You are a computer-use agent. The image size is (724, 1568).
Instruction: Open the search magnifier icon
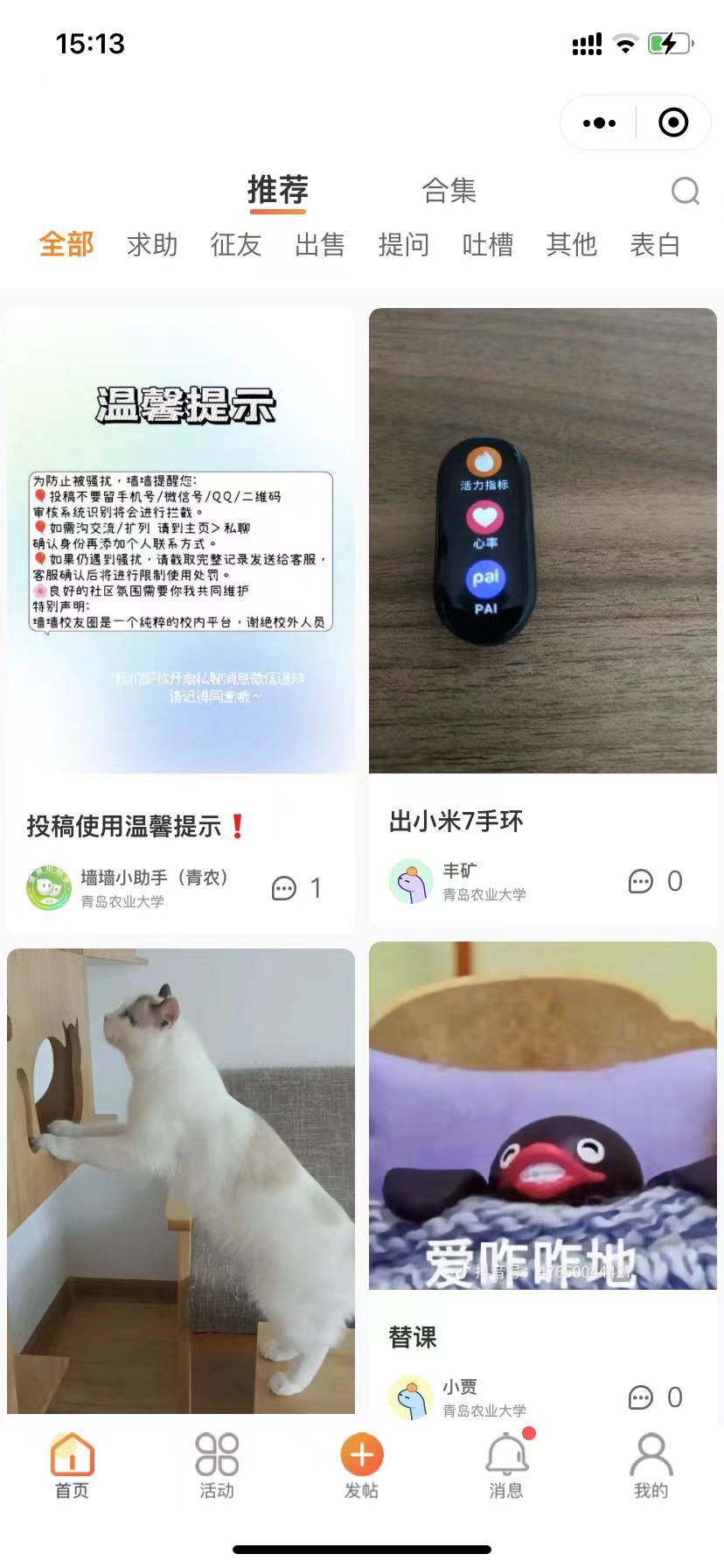[x=685, y=191]
